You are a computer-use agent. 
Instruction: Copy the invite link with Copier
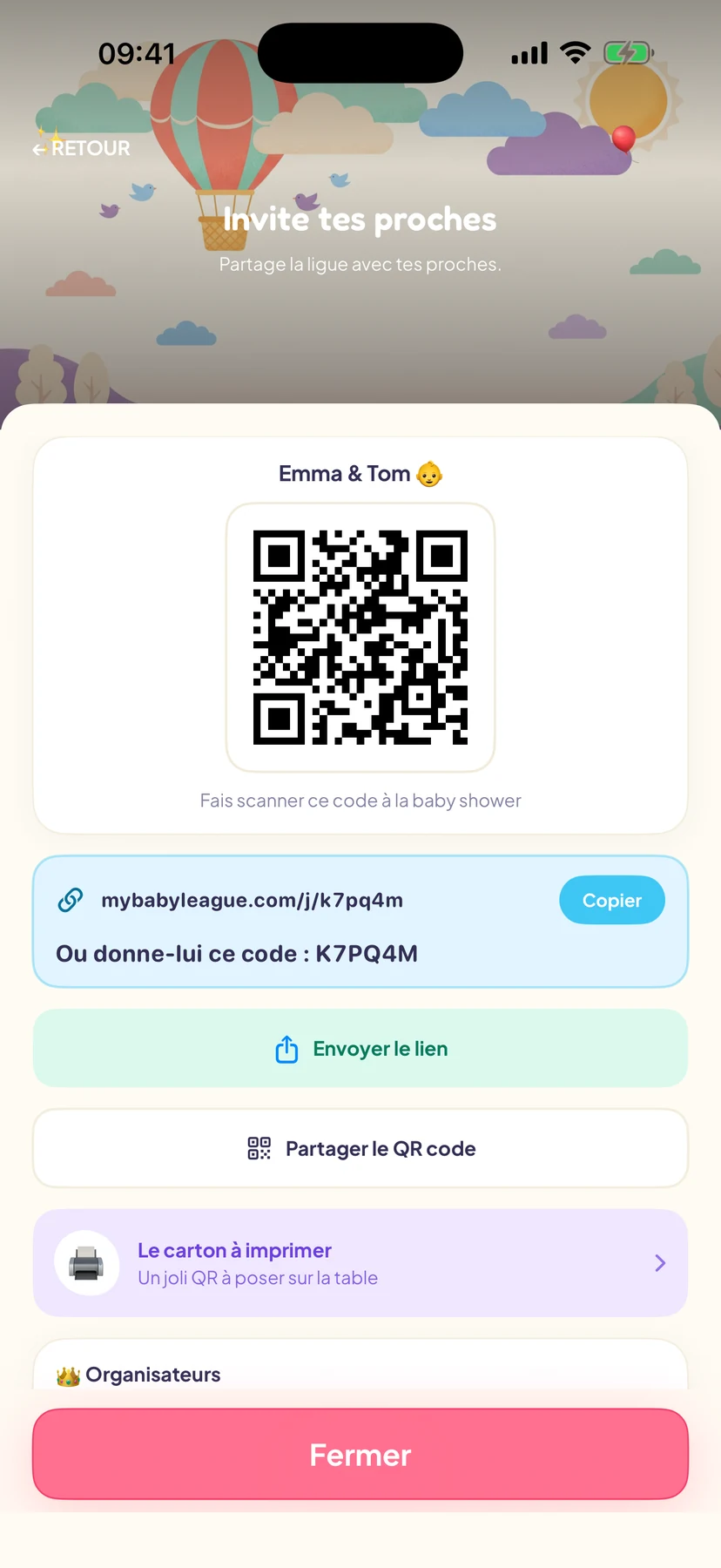[612, 900]
